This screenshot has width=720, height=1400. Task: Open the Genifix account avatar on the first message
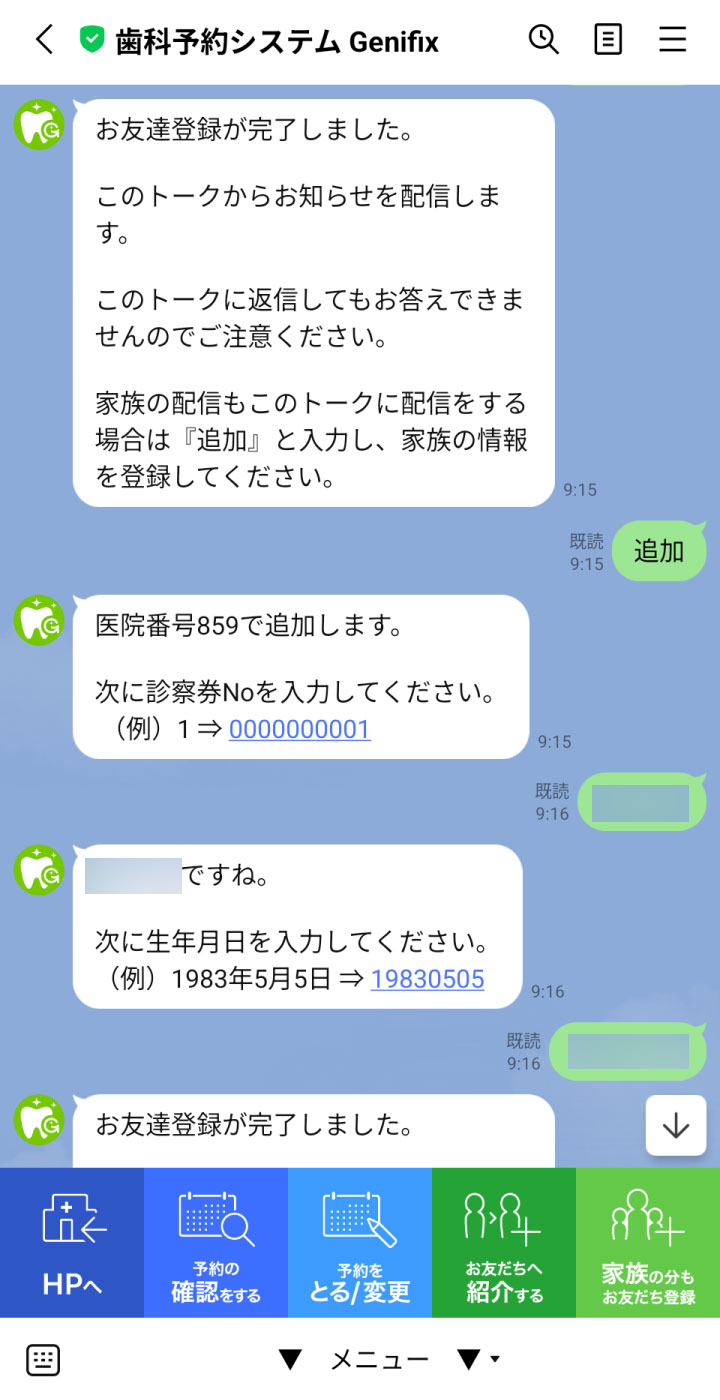coord(39,125)
